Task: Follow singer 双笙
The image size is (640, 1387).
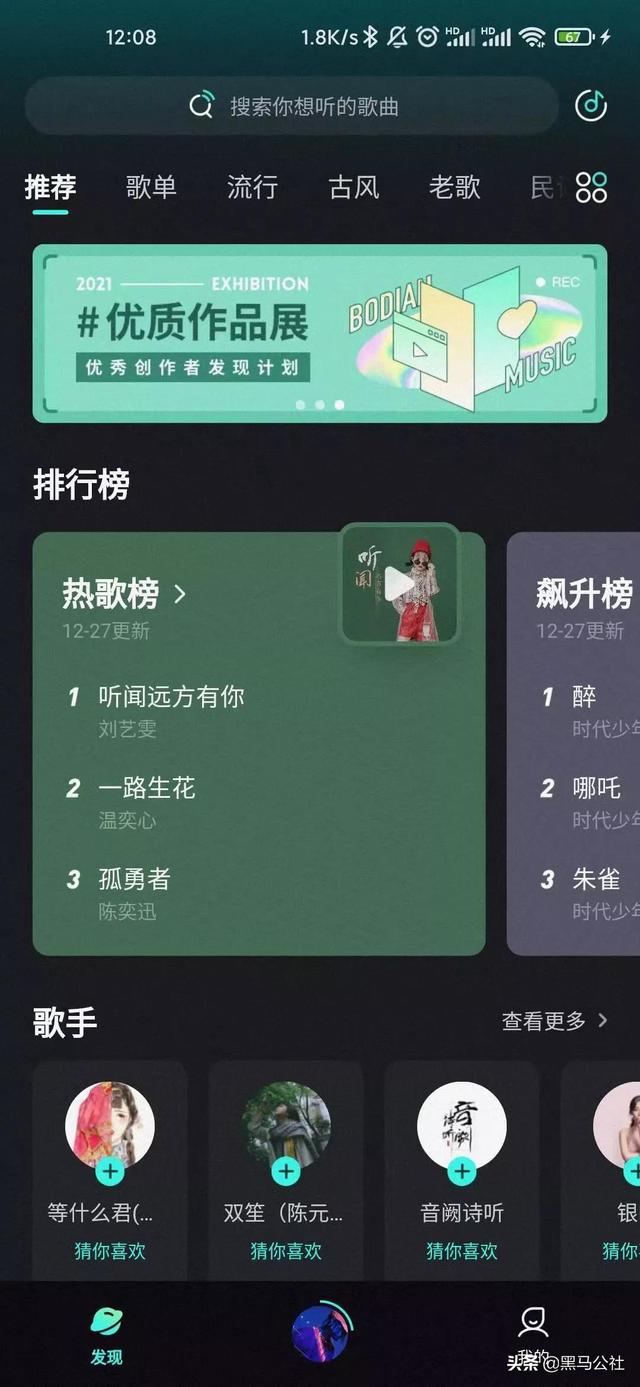Action: tap(286, 1171)
